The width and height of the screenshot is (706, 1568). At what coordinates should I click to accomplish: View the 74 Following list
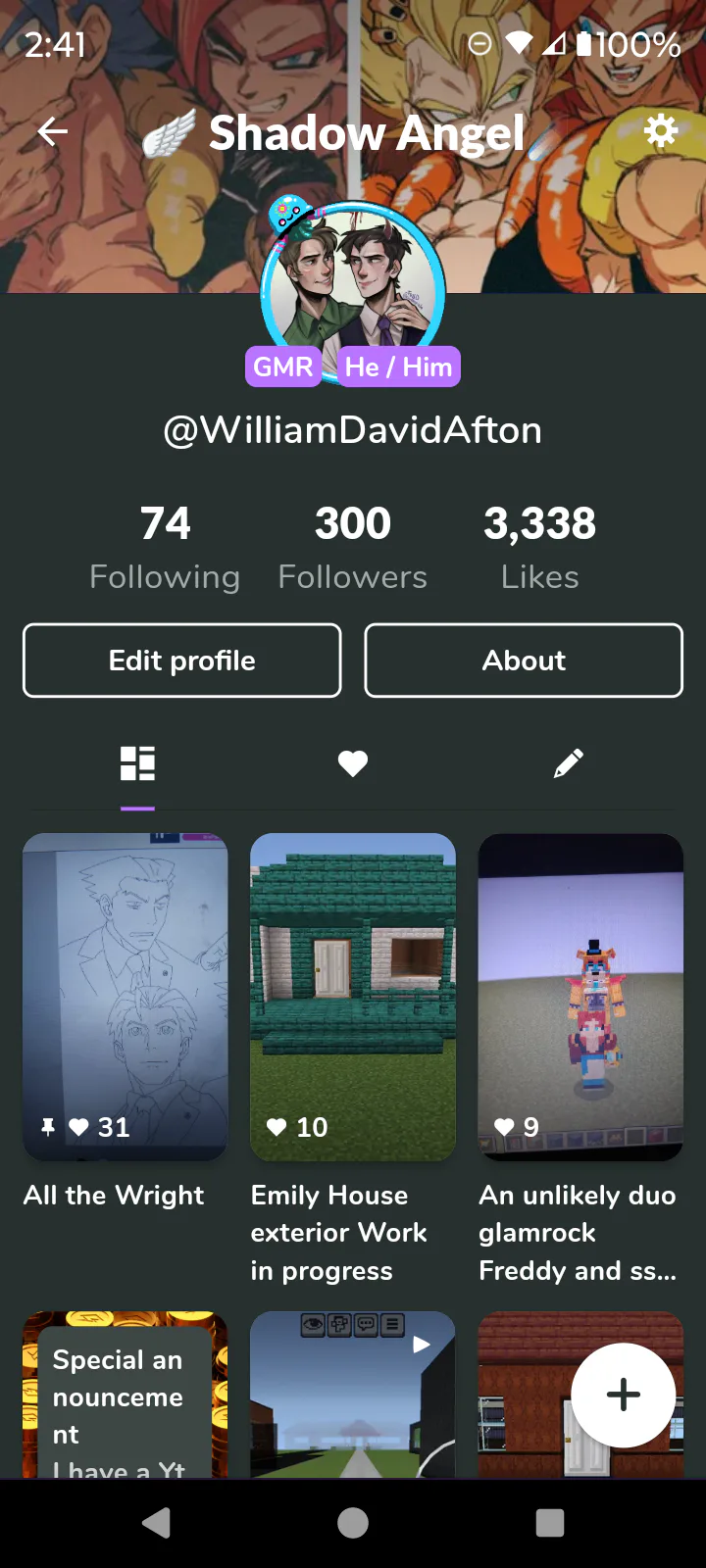point(165,547)
